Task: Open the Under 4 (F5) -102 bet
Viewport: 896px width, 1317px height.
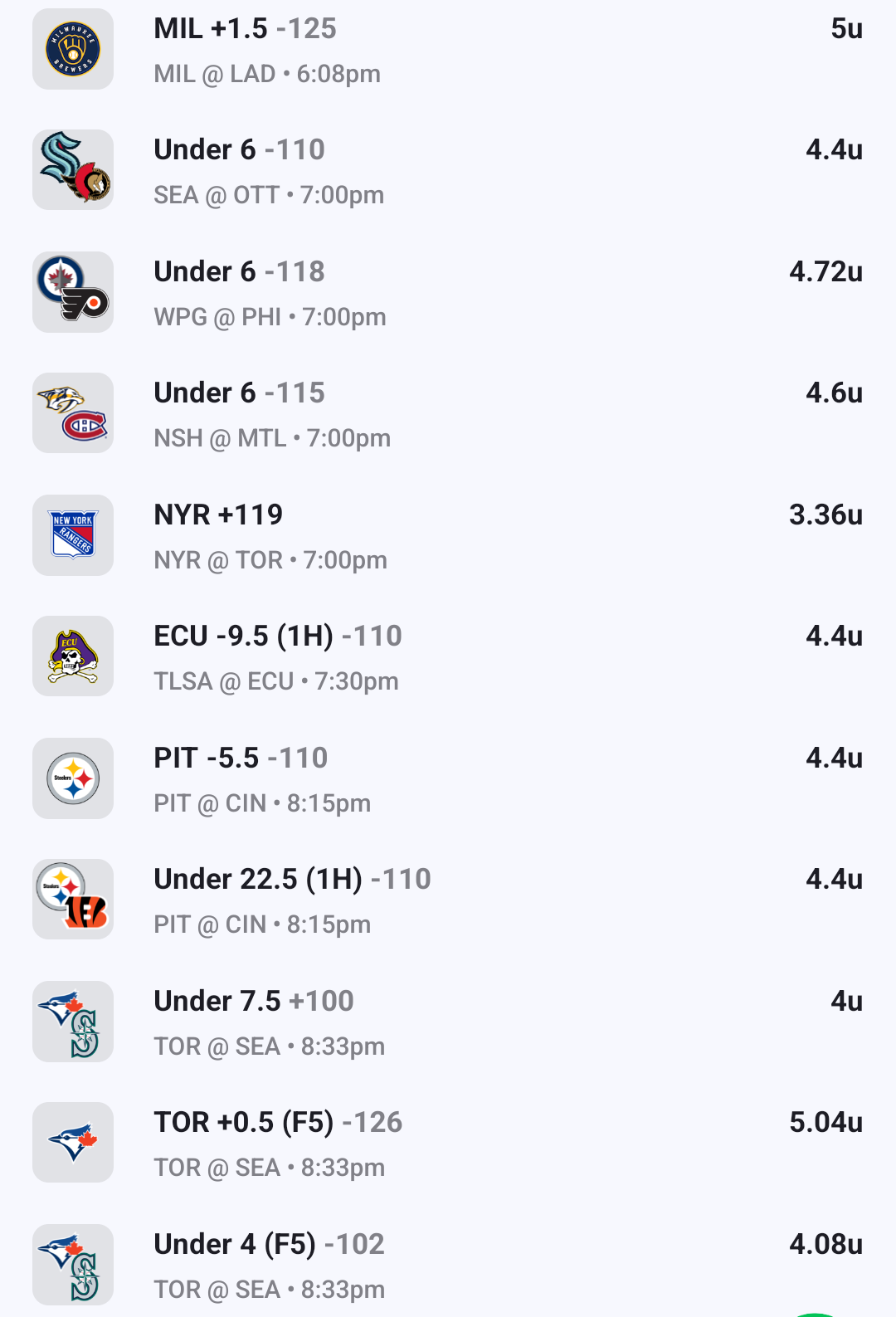Action: coord(270,1246)
